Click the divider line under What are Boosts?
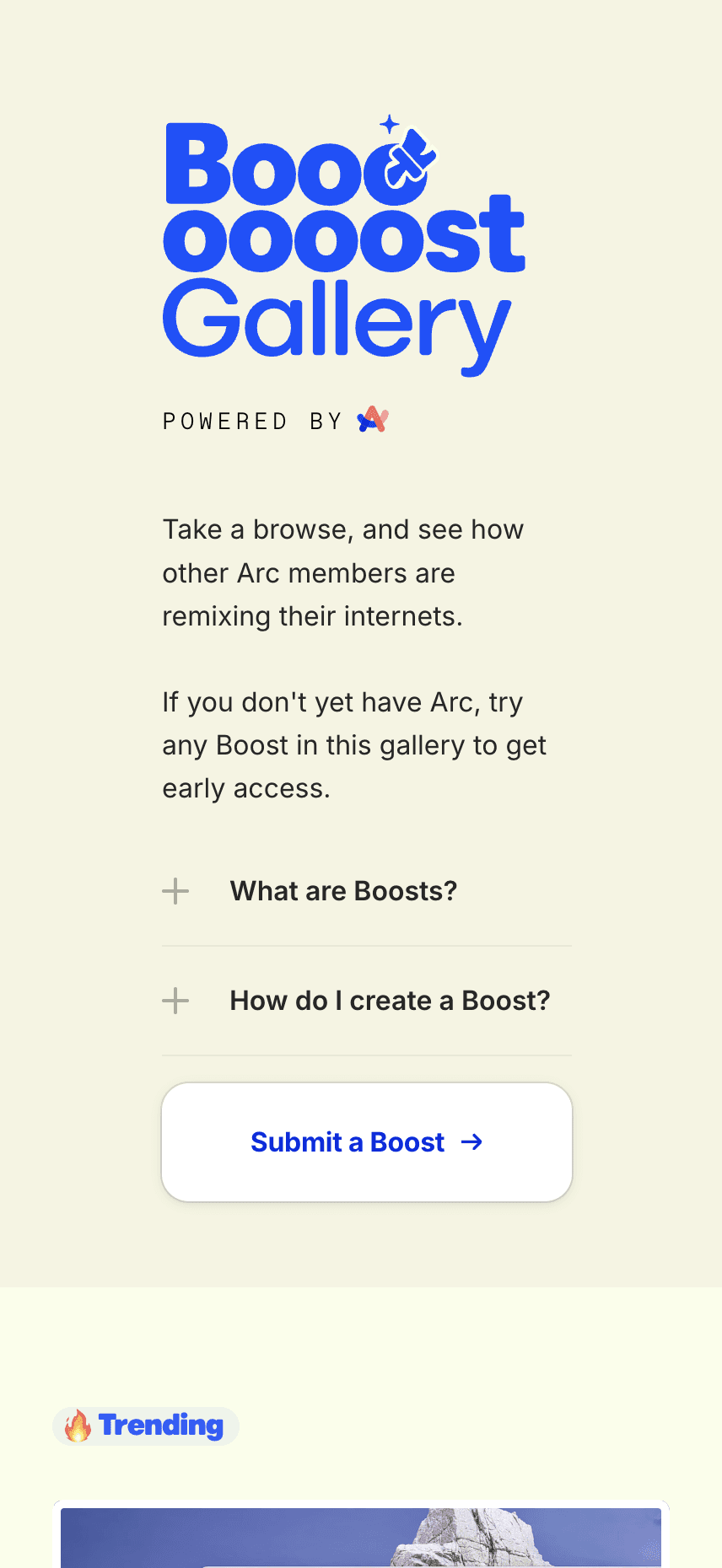Image resolution: width=722 pixels, height=1568 pixels. [x=366, y=946]
